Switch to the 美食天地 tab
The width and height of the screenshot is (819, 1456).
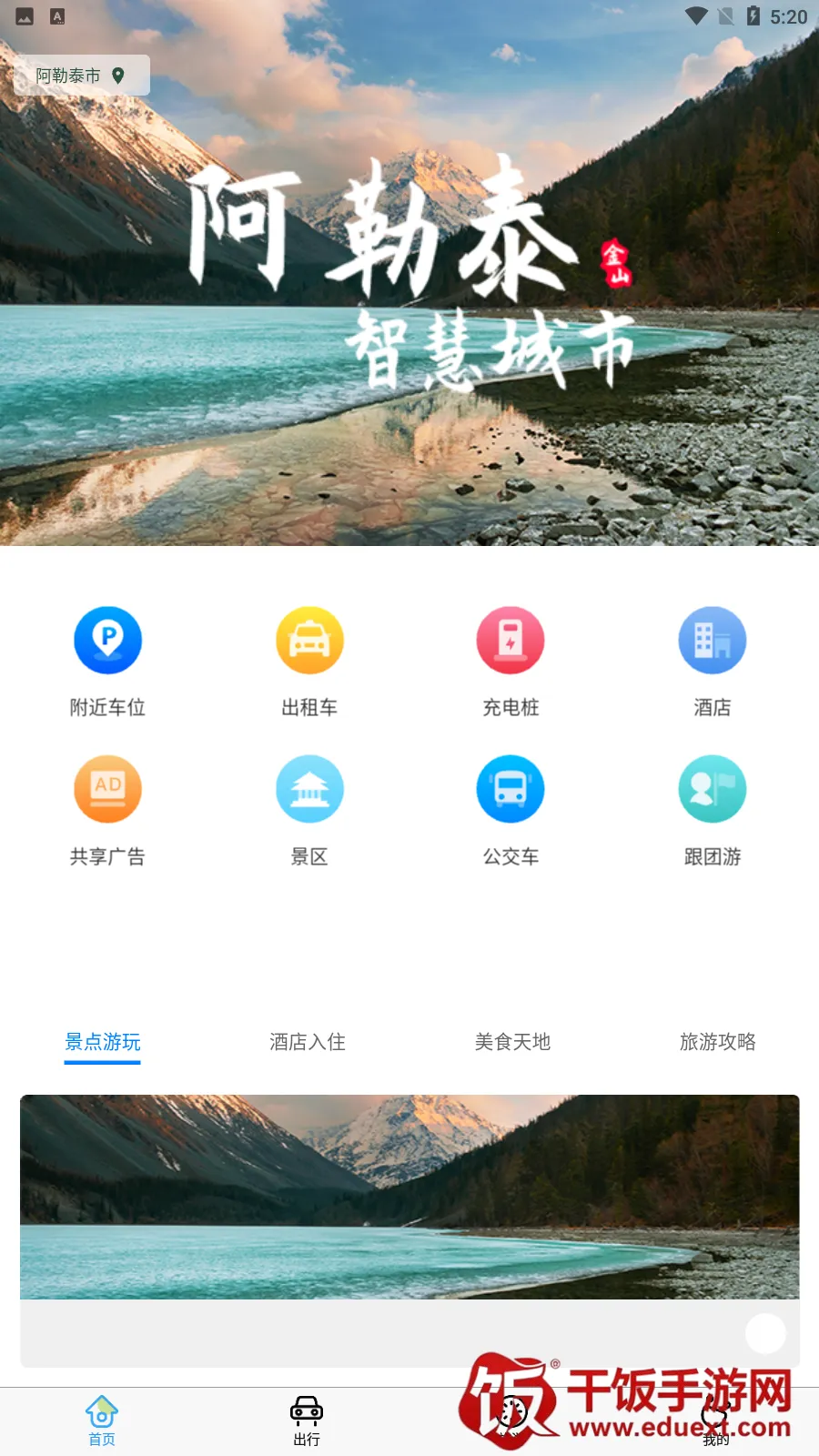click(x=512, y=1042)
